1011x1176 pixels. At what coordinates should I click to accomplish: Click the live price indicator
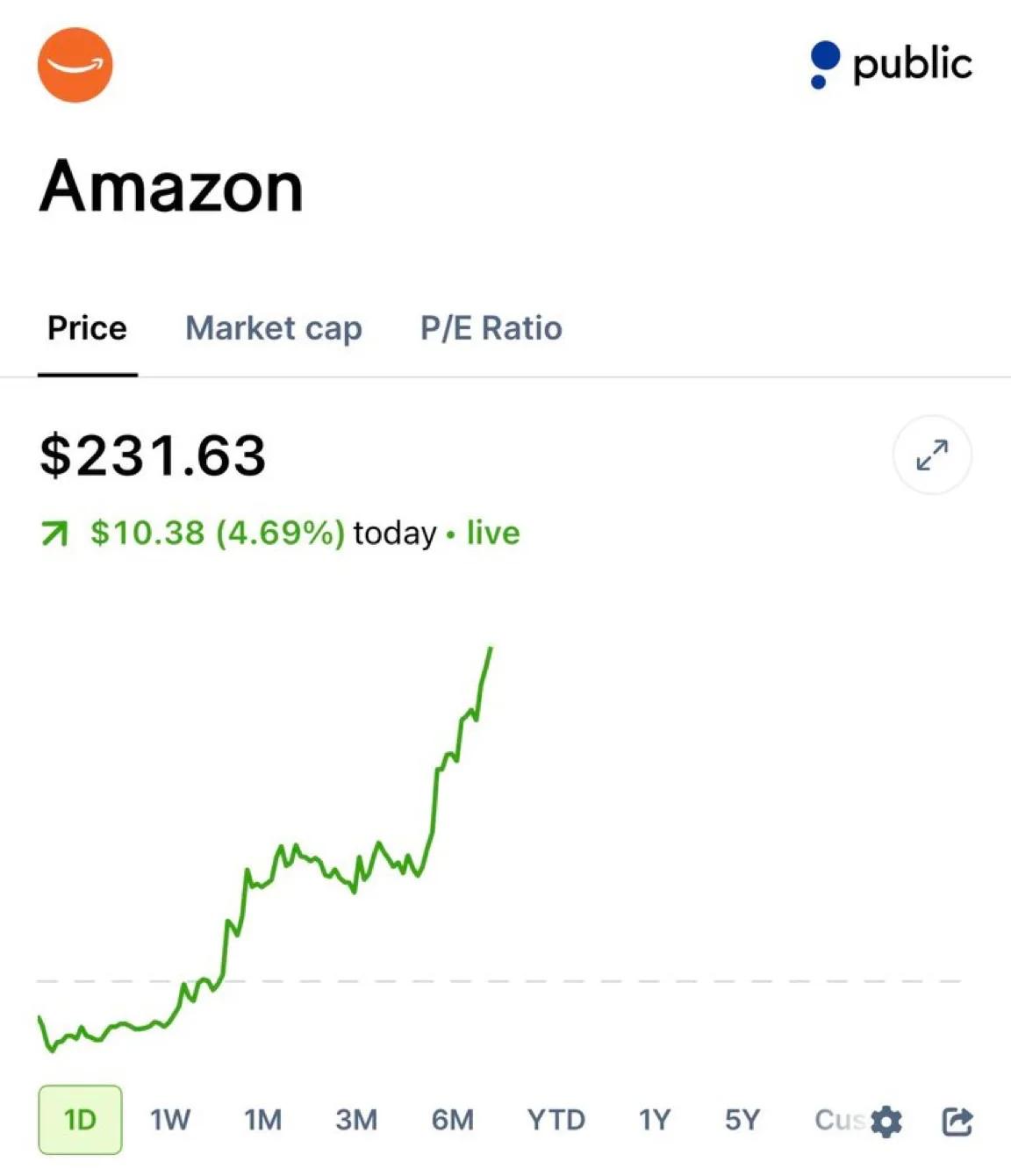pyautogui.click(x=491, y=533)
